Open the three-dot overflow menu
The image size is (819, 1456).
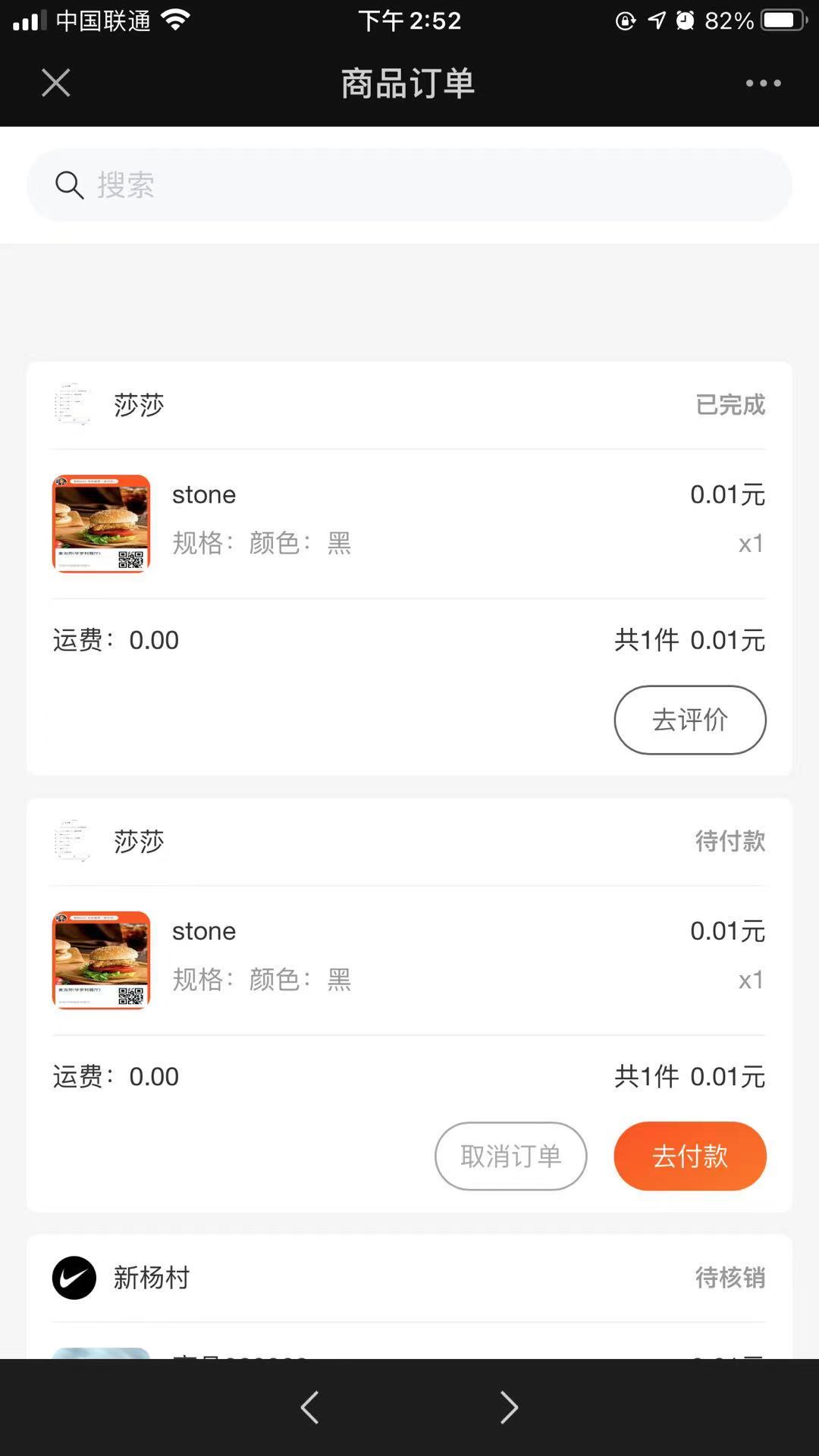[763, 83]
